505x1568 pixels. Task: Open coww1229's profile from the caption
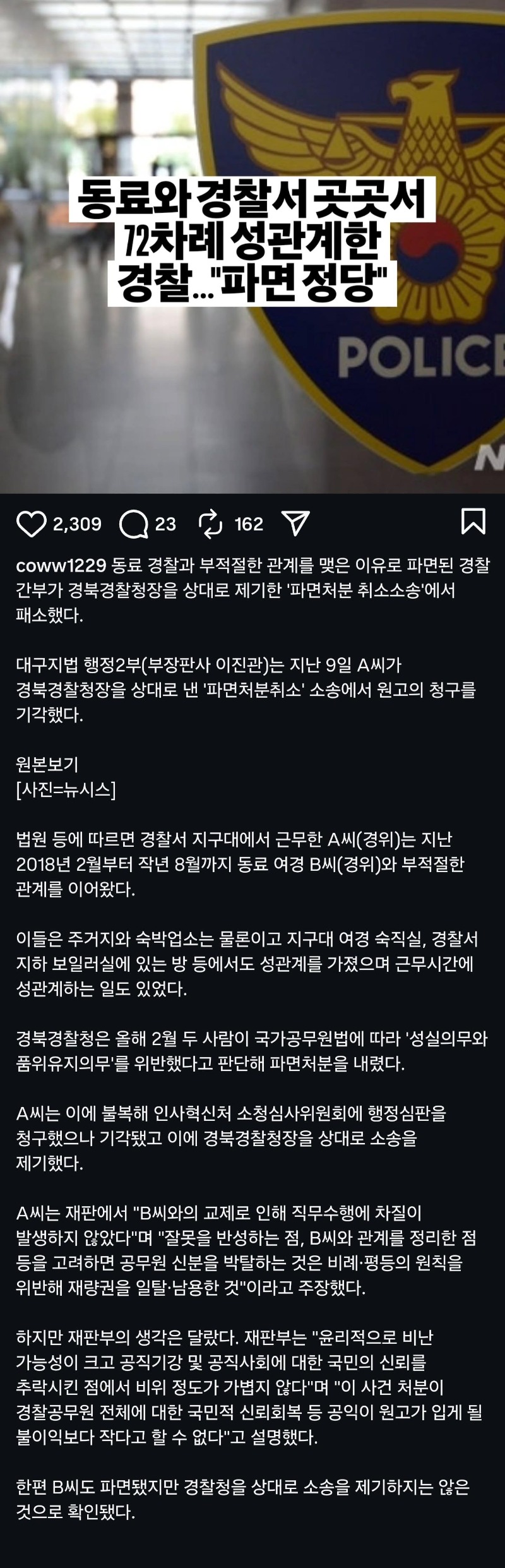pos(61,565)
